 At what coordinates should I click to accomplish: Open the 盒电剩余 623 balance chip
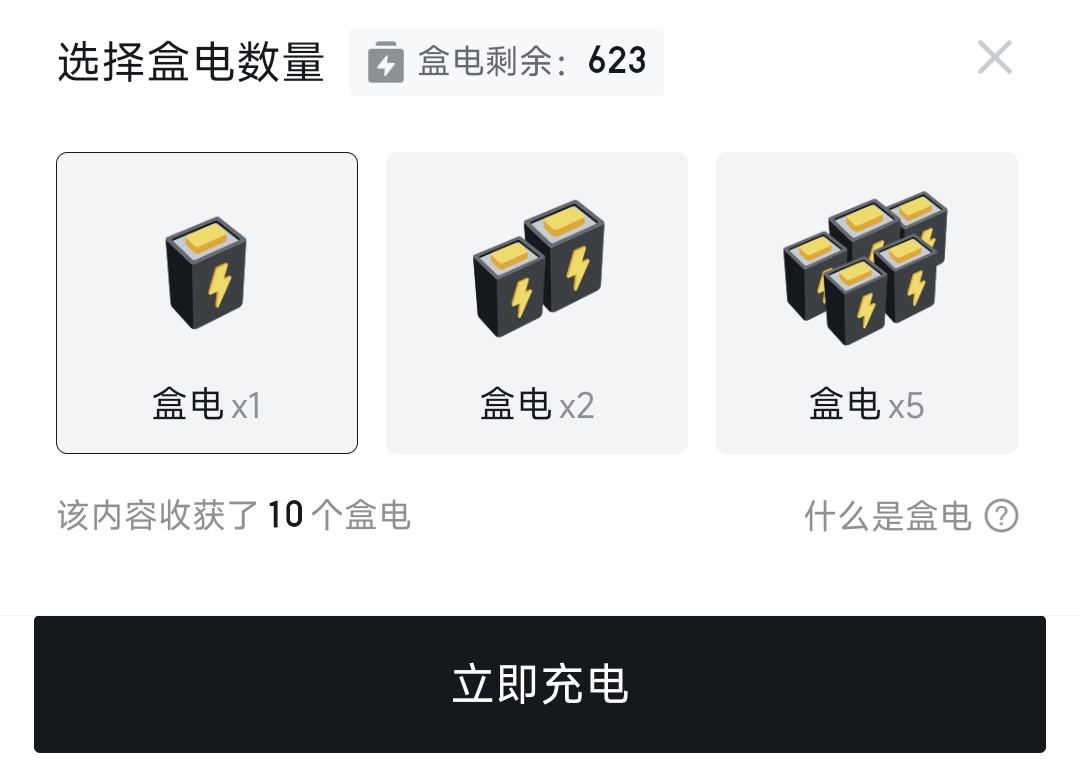(506, 62)
